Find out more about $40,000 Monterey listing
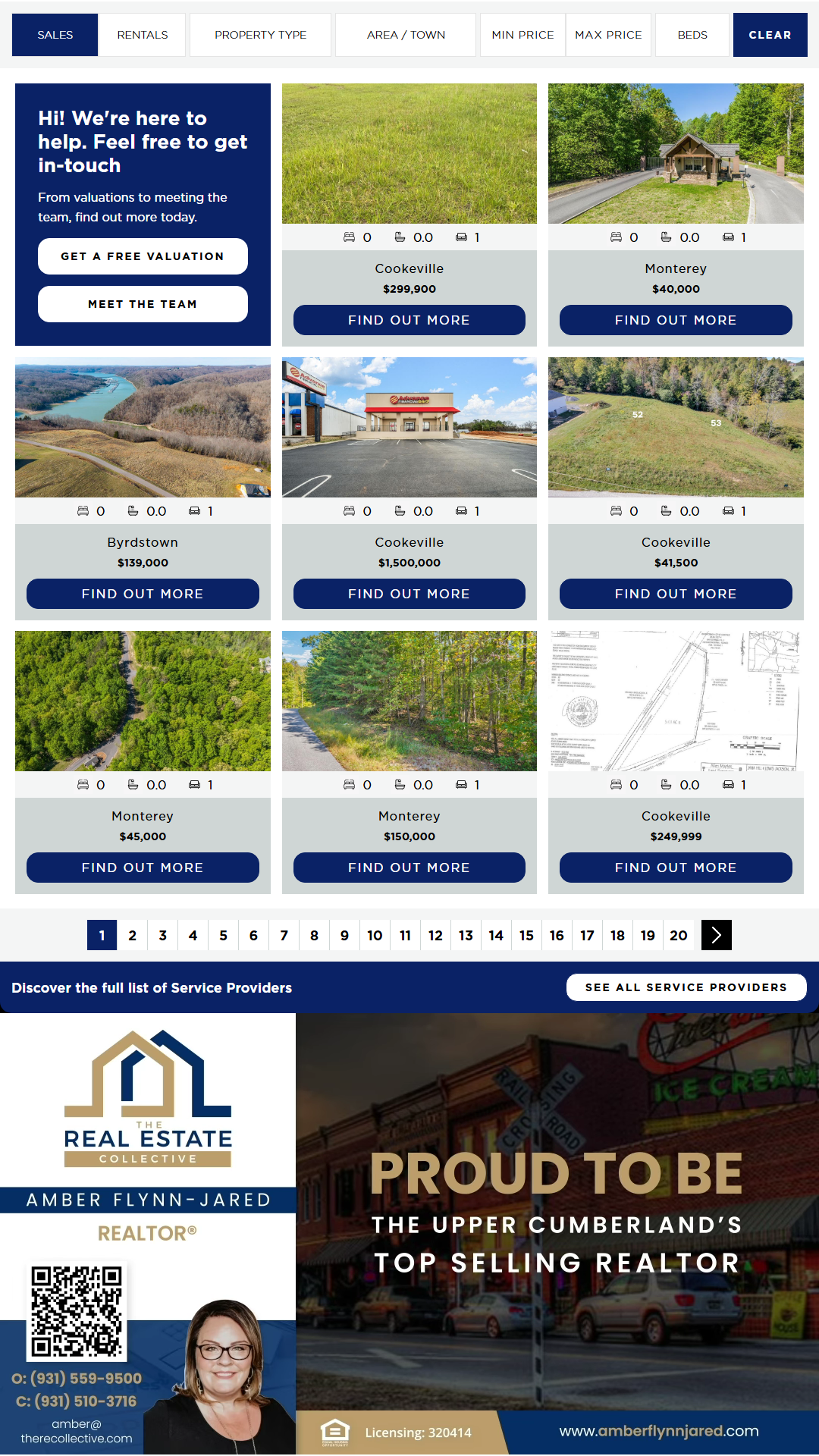819x1456 pixels. (x=676, y=320)
